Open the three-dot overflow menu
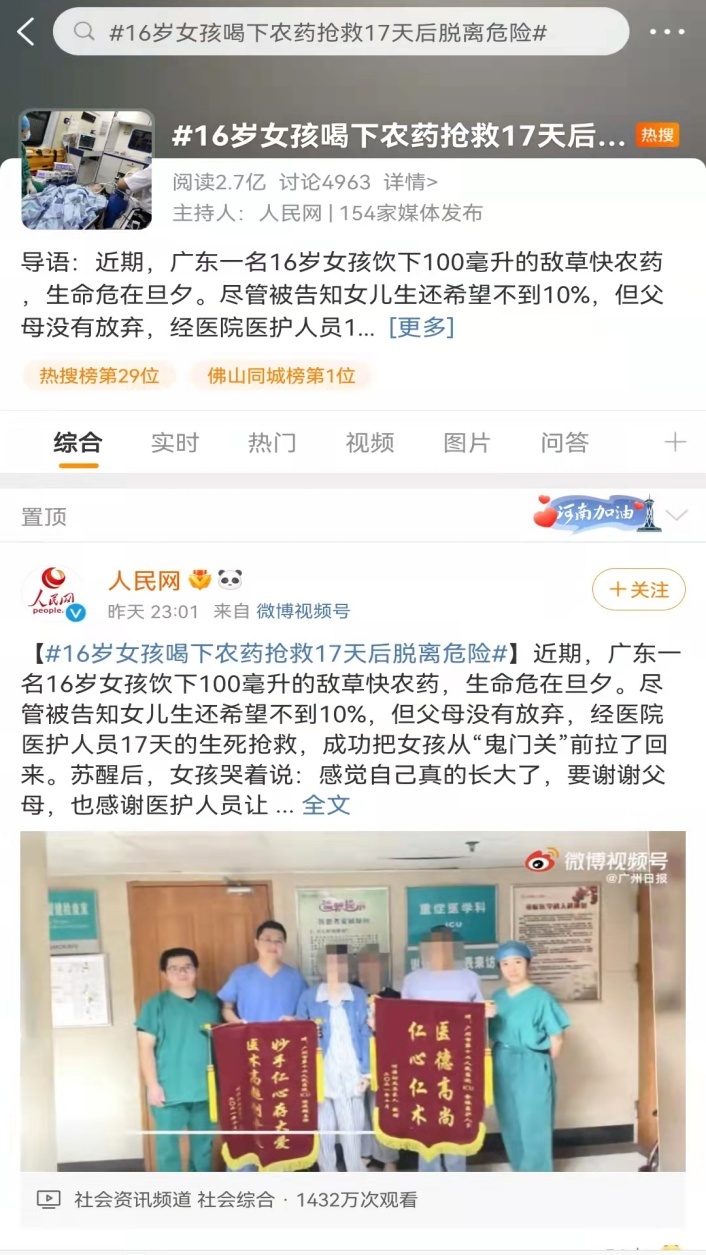Viewport: 706px width, 1255px height. [x=667, y=32]
